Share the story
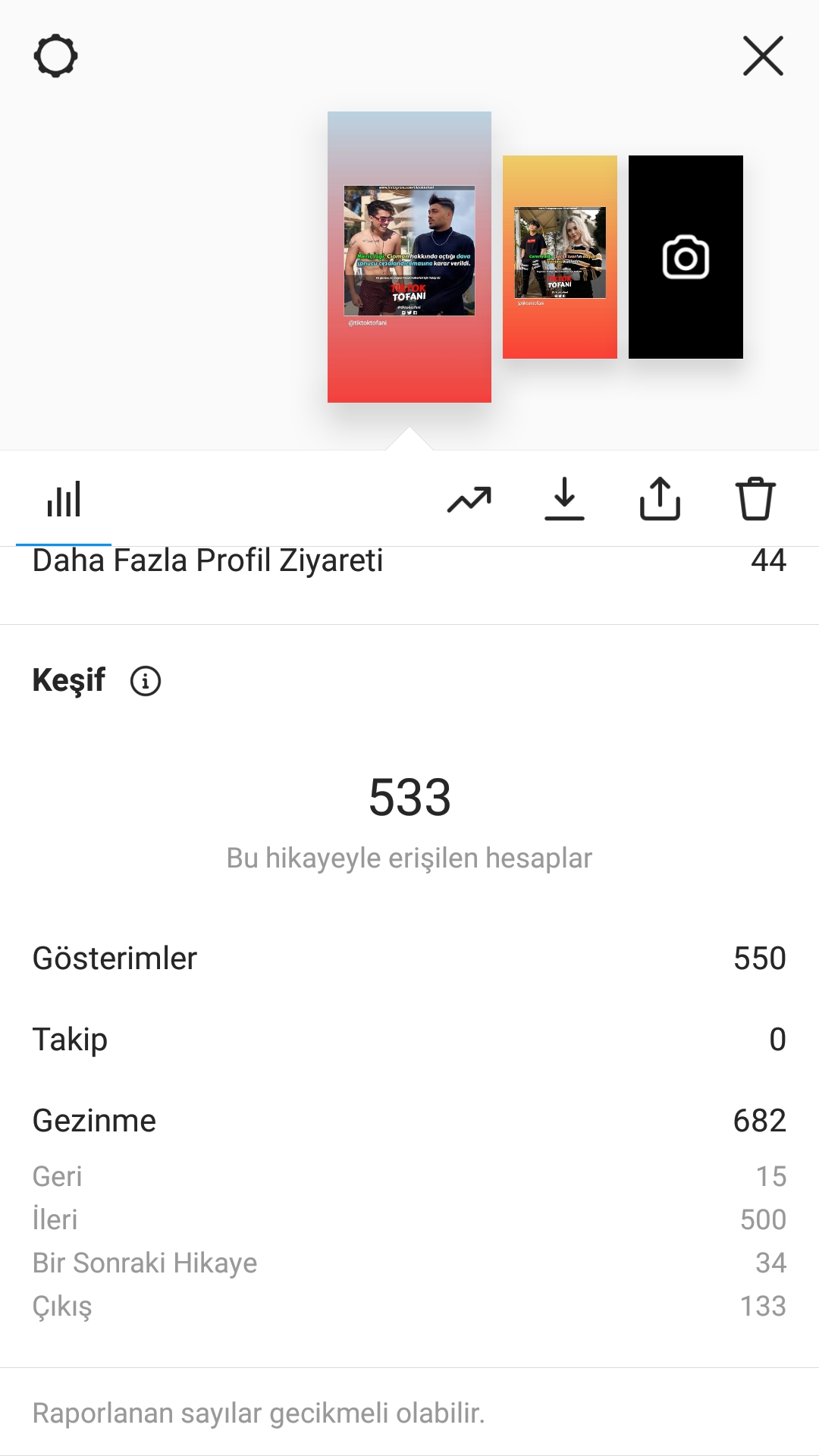819x1456 pixels. 660,499
